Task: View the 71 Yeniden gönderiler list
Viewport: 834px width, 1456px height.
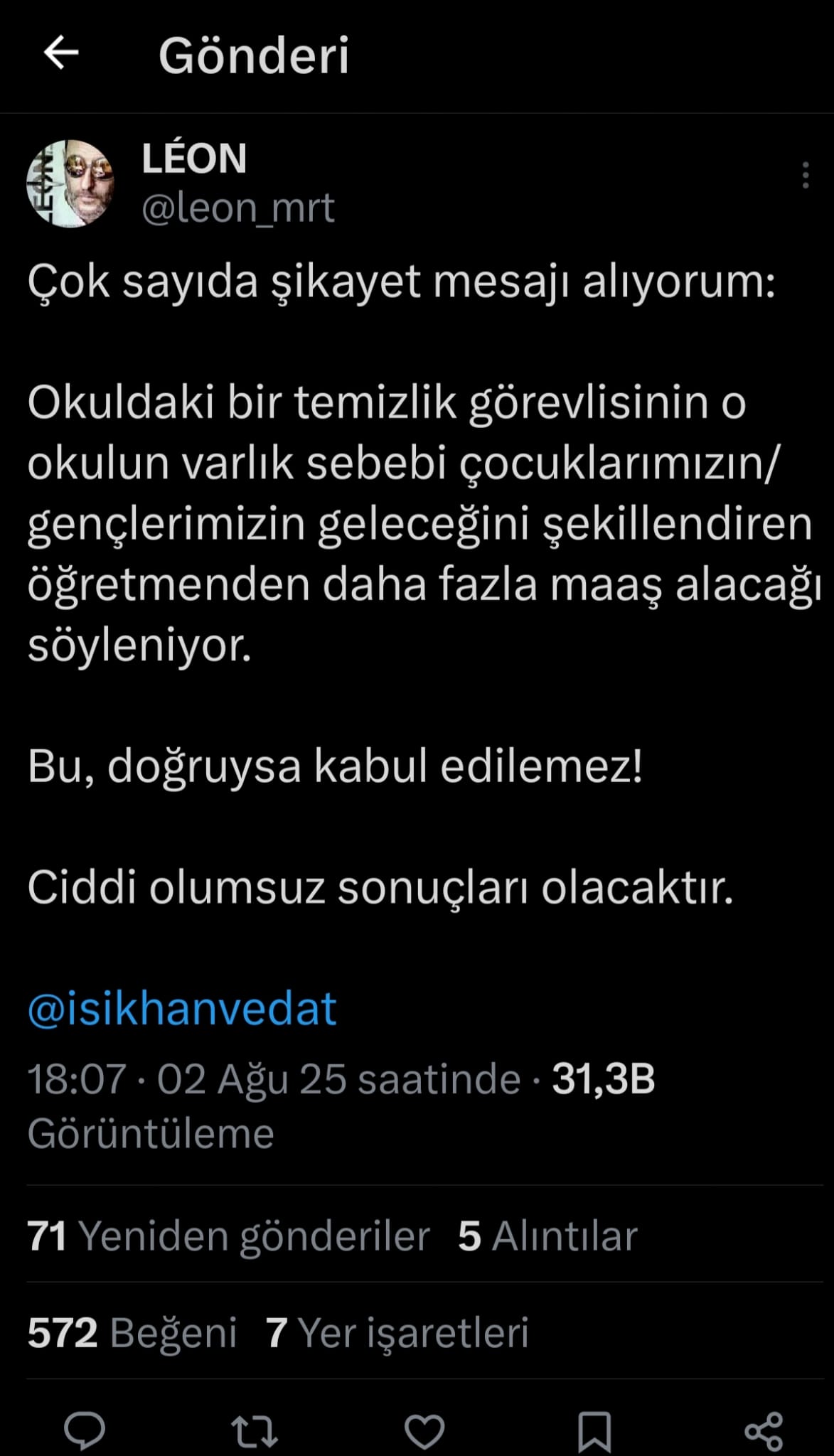Action: tap(229, 1236)
